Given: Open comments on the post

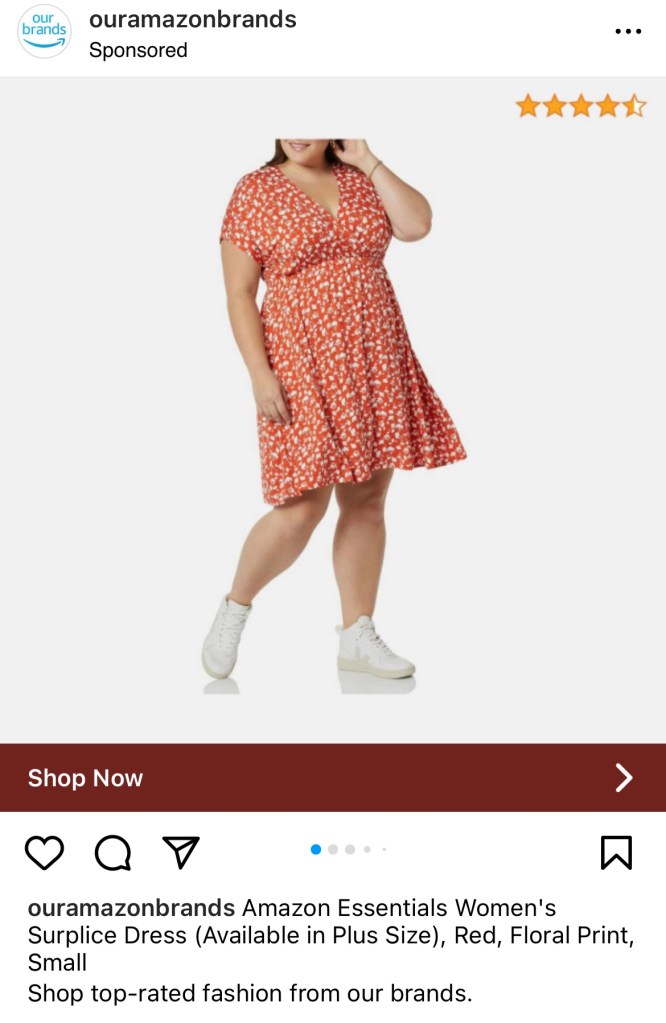Looking at the screenshot, I should pyautogui.click(x=113, y=852).
